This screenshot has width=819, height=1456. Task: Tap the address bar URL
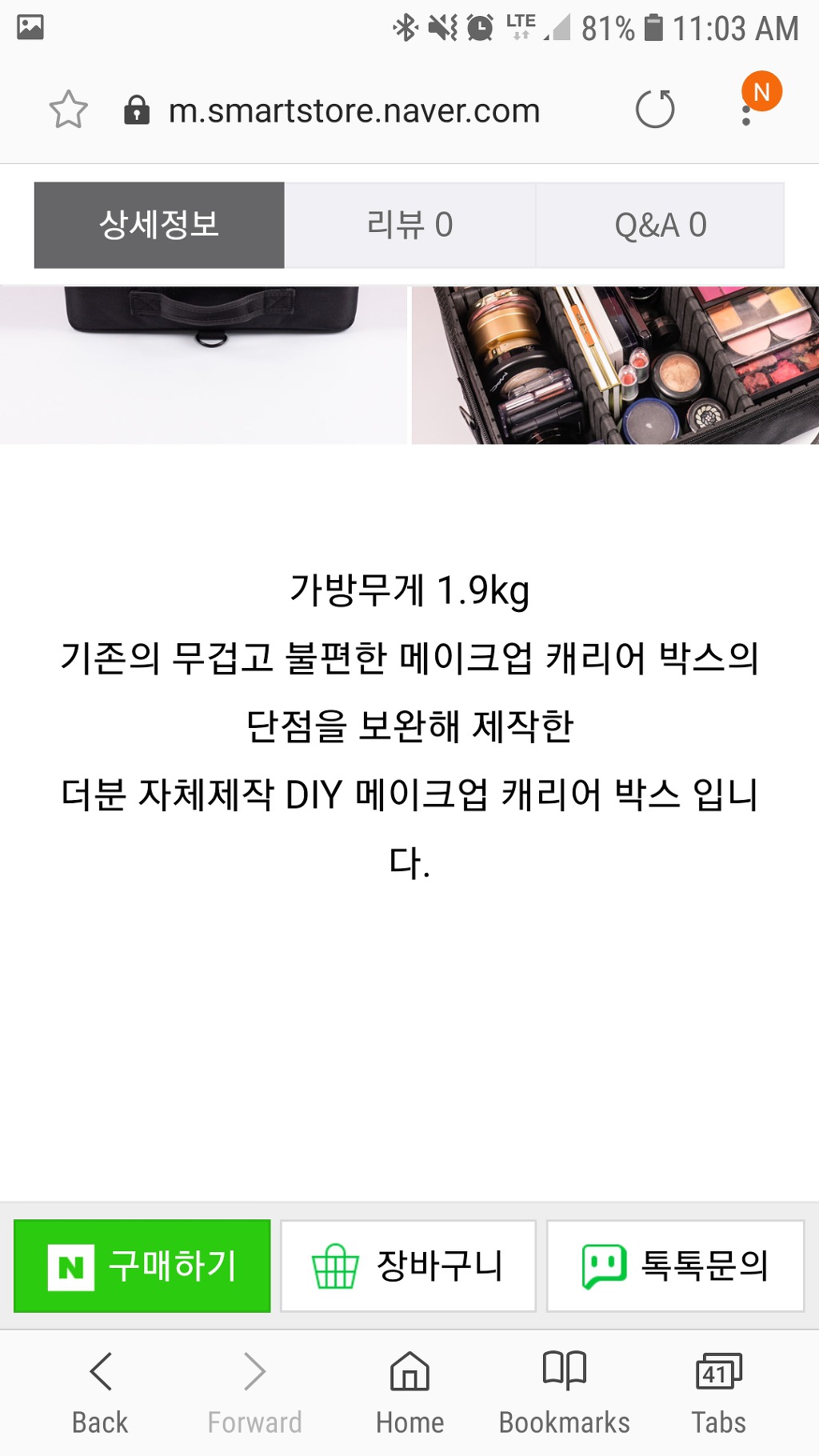click(354, 110)
